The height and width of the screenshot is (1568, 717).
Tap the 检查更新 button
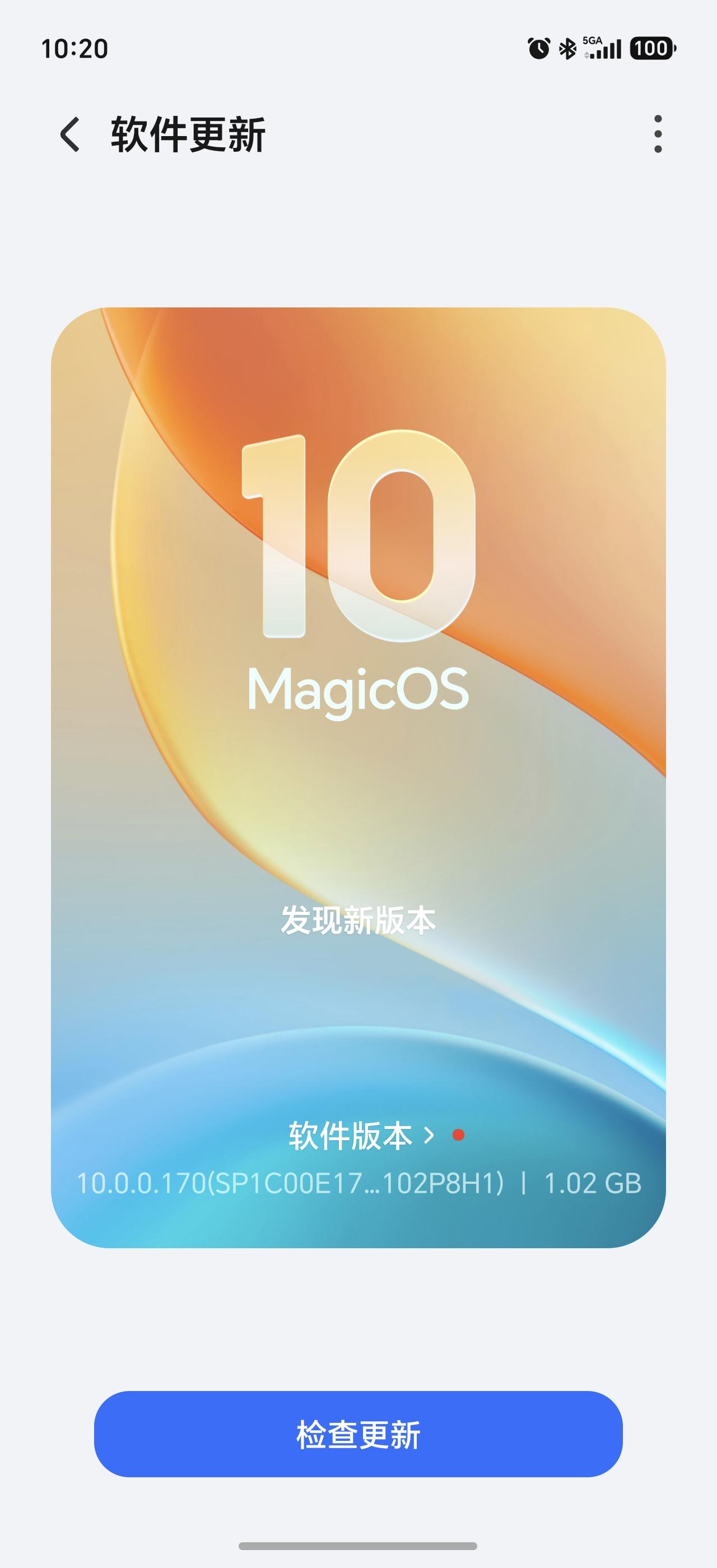[358, 1434]
